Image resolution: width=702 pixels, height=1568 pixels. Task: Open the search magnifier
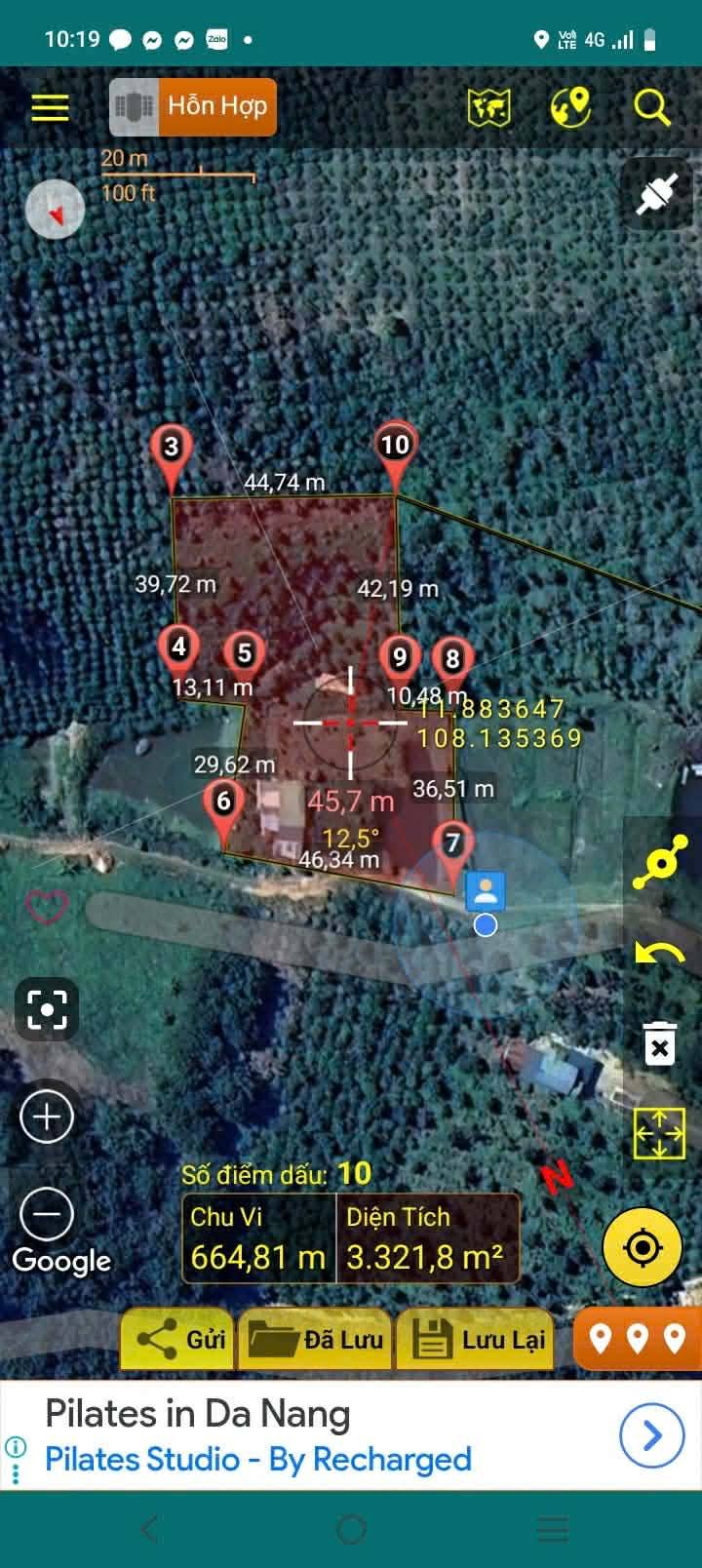pos(651,107)
